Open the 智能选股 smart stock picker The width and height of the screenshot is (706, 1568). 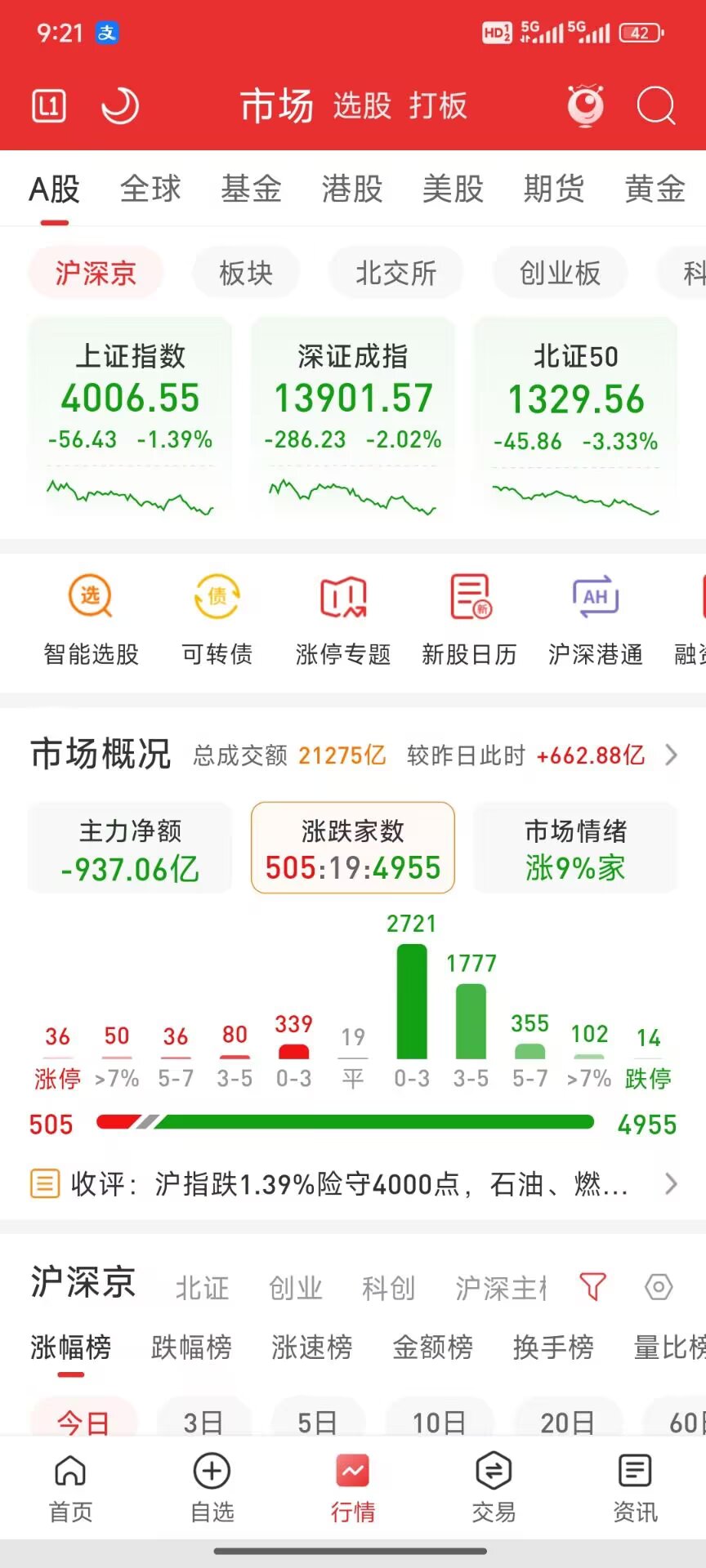(90, 618)
